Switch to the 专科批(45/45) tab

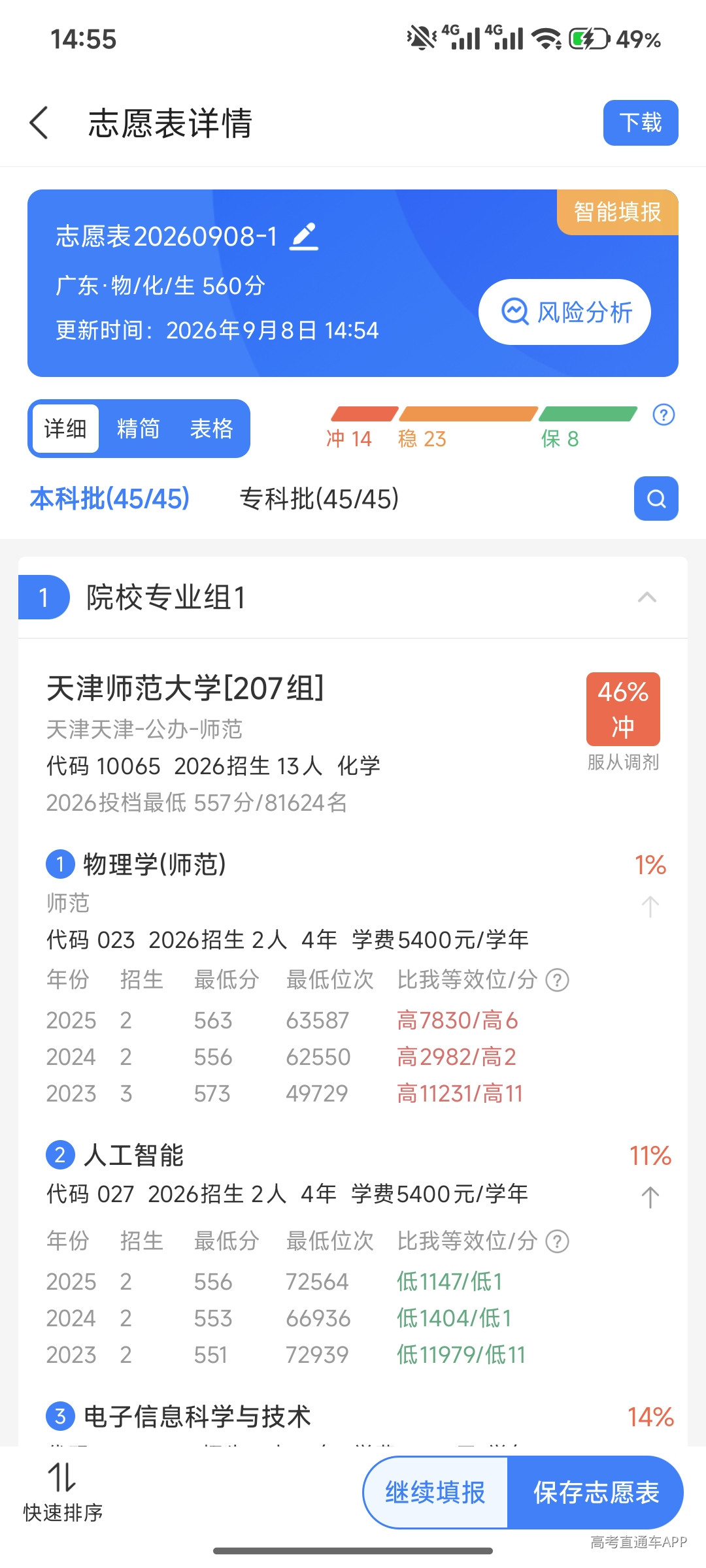click(x=319, y=499)
